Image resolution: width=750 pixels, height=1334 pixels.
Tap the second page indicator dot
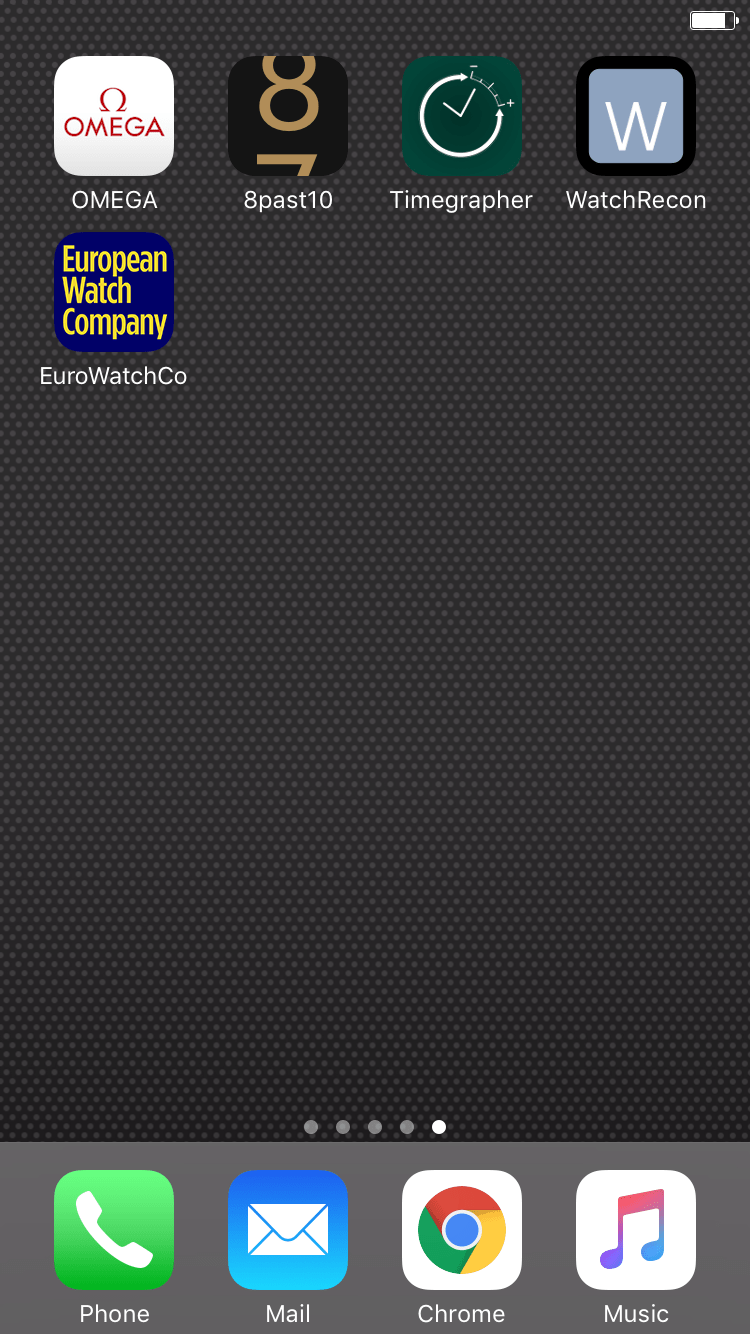click(343, 1126)
